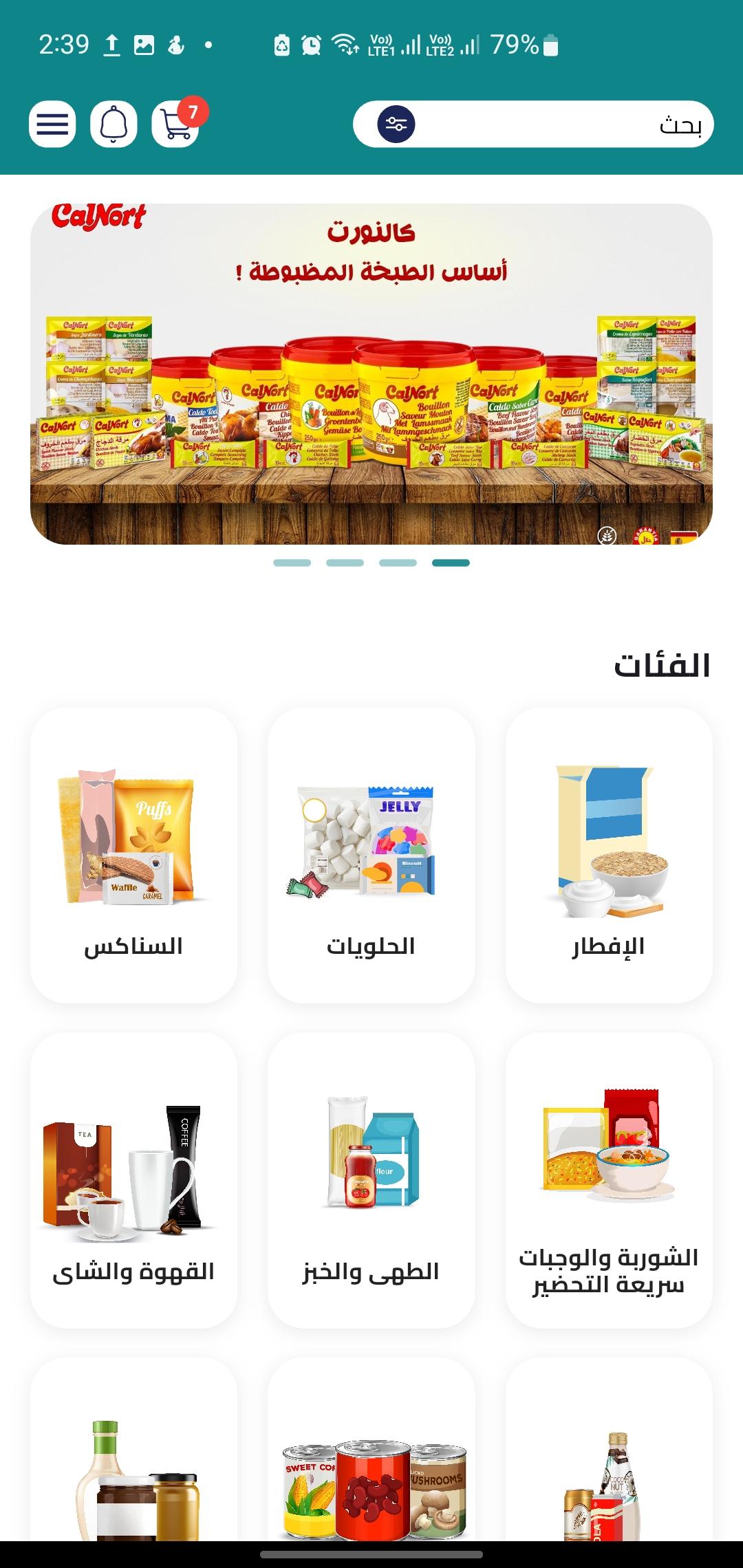
Task: Open the hamburger menu icon
Action: (x=52, y=124)
